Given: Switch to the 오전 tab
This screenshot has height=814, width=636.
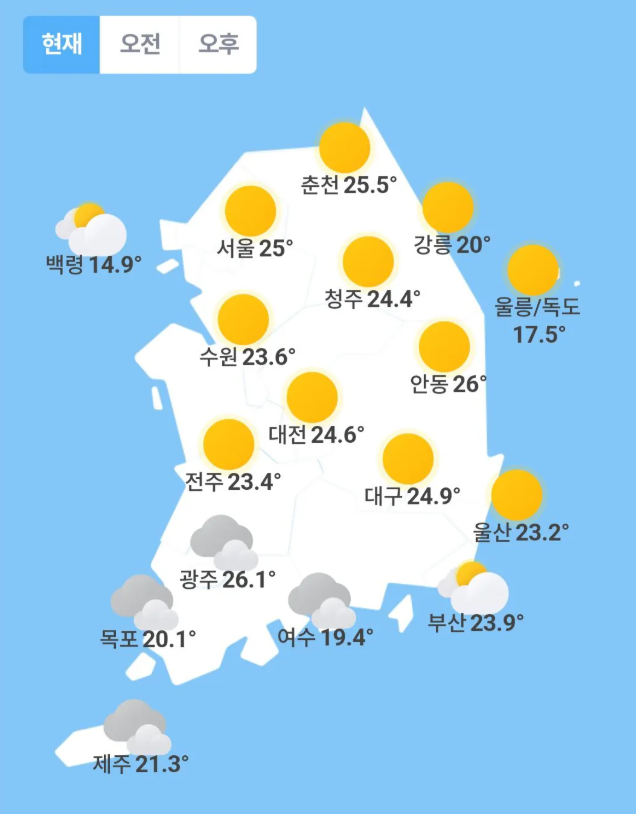Looking at the screenshot, I should (140, 45).
